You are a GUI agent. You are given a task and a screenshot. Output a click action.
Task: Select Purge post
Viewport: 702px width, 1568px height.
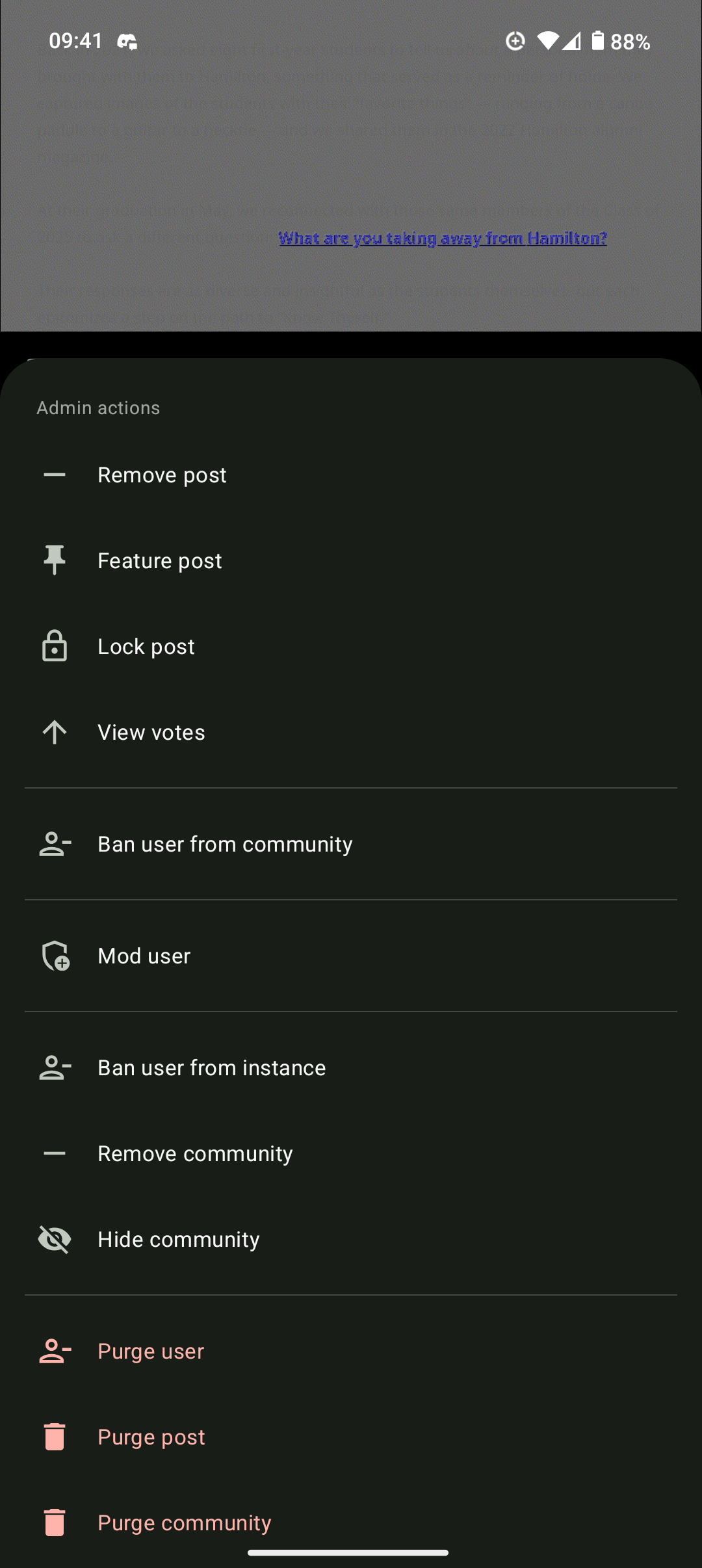151,1437
